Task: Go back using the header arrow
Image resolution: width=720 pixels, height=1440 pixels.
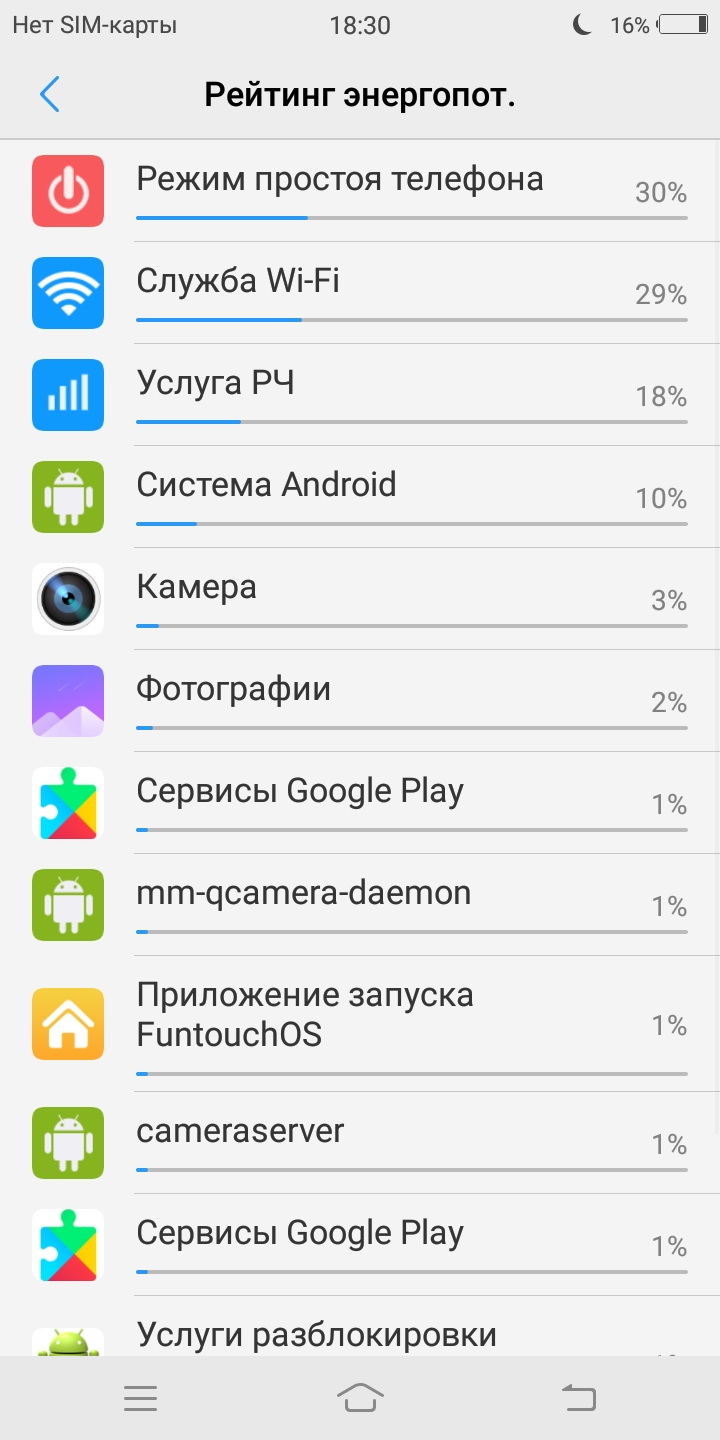Action: coord(50,94)
